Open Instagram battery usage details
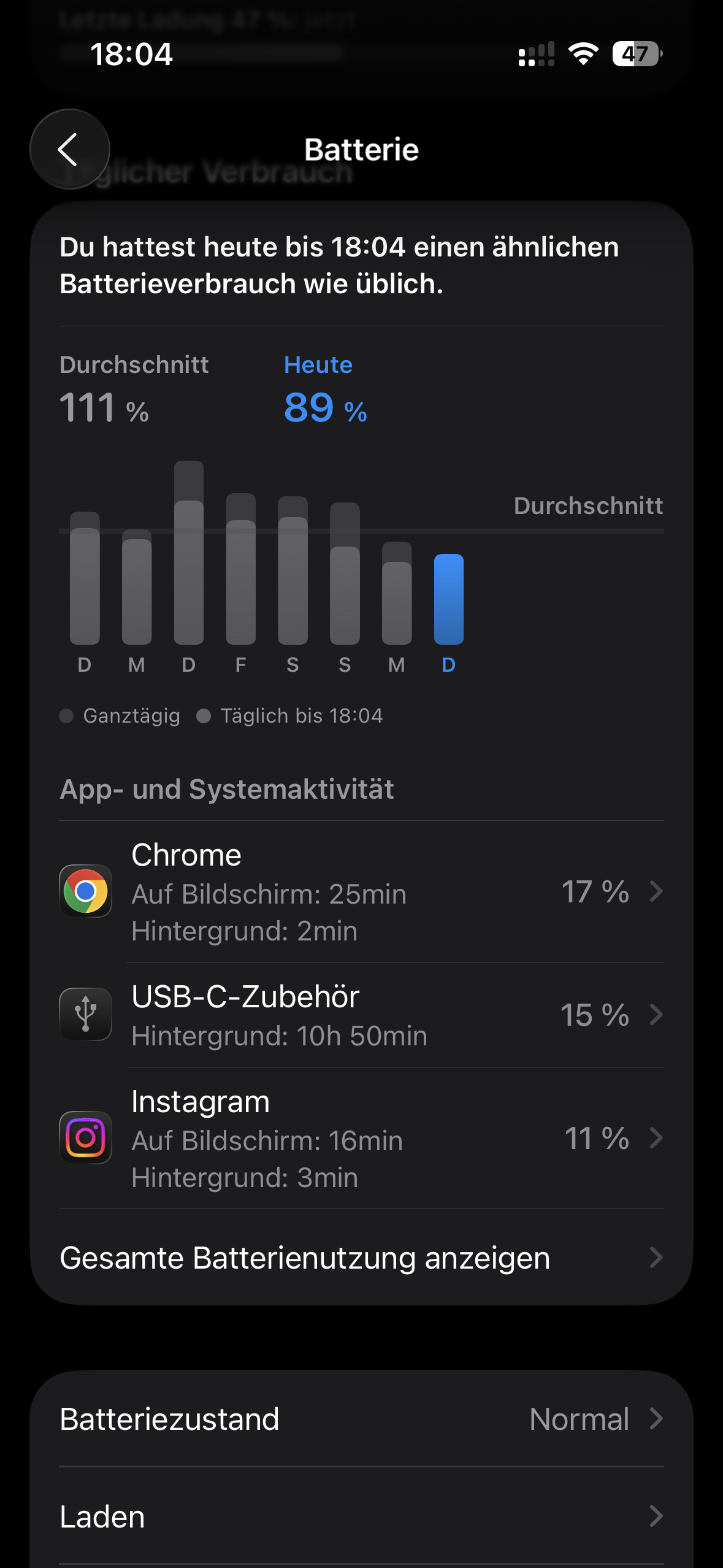 coord(361,1138)
